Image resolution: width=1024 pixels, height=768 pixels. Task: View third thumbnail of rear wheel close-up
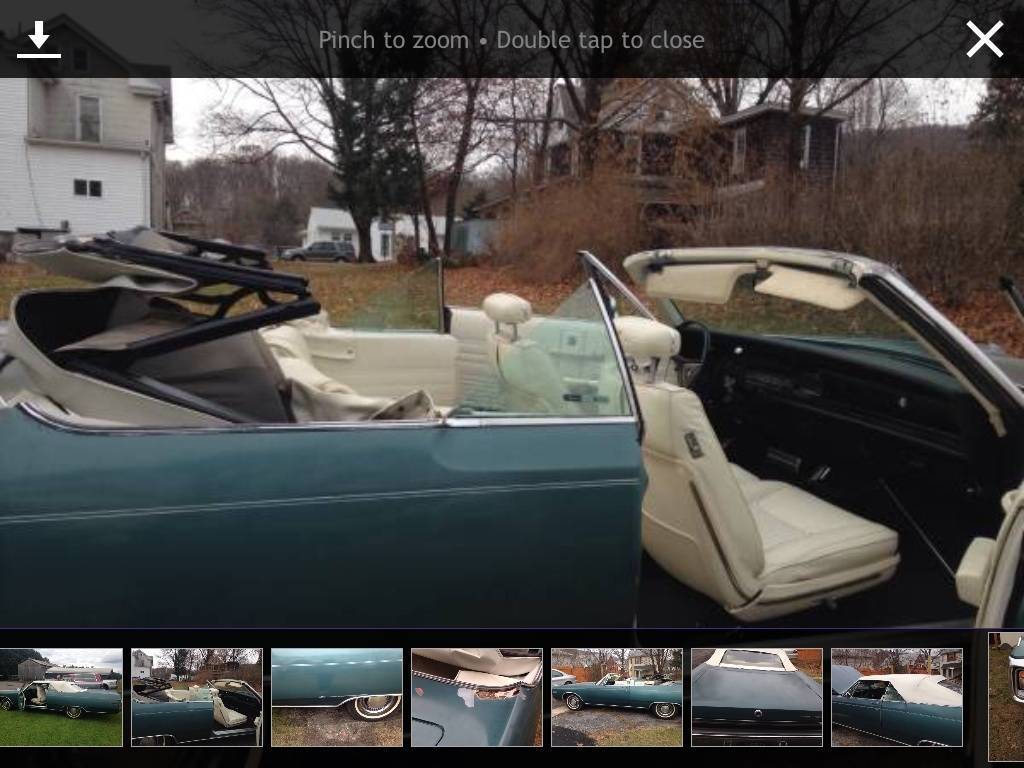(337, 697)
